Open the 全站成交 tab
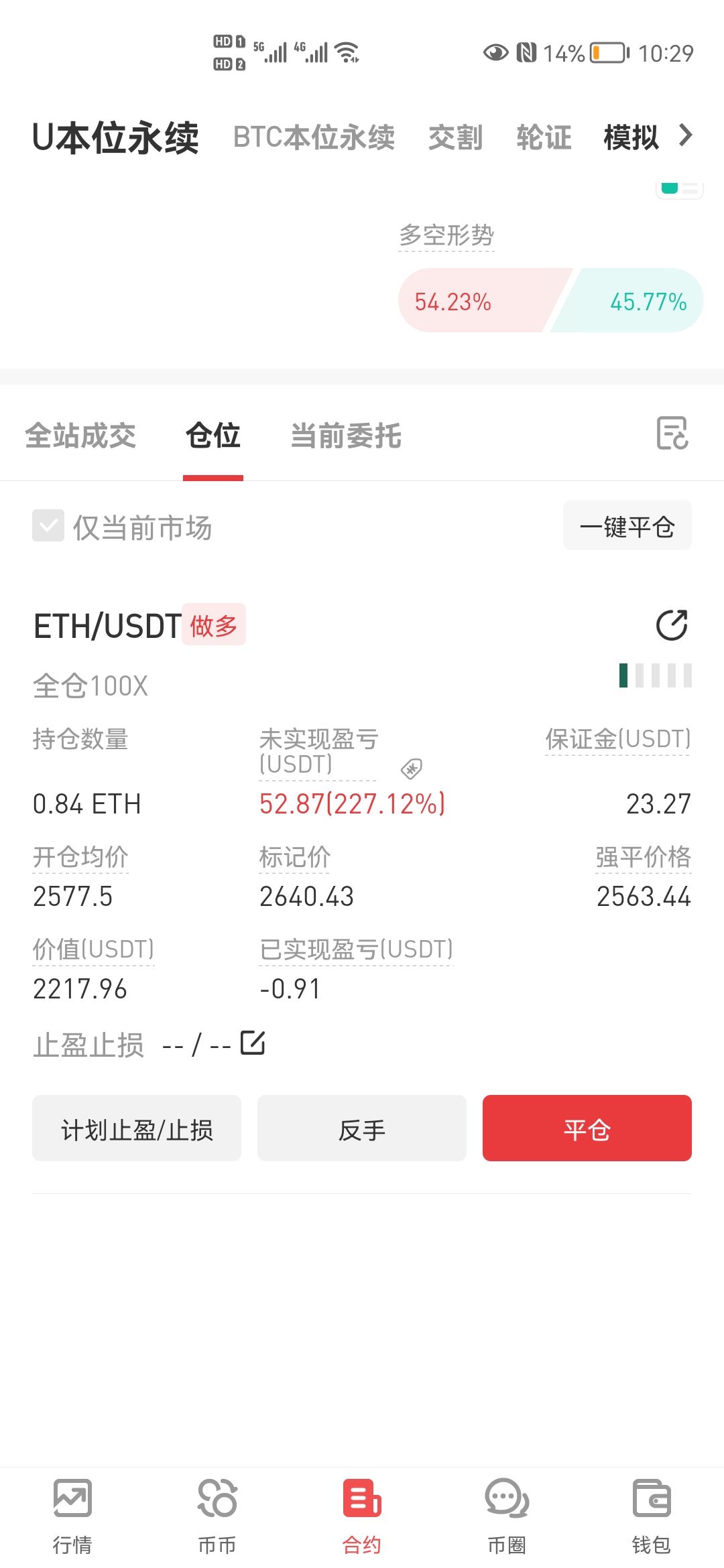The height and width of the screenshot is (1568, 724). [x=80, y=436]
